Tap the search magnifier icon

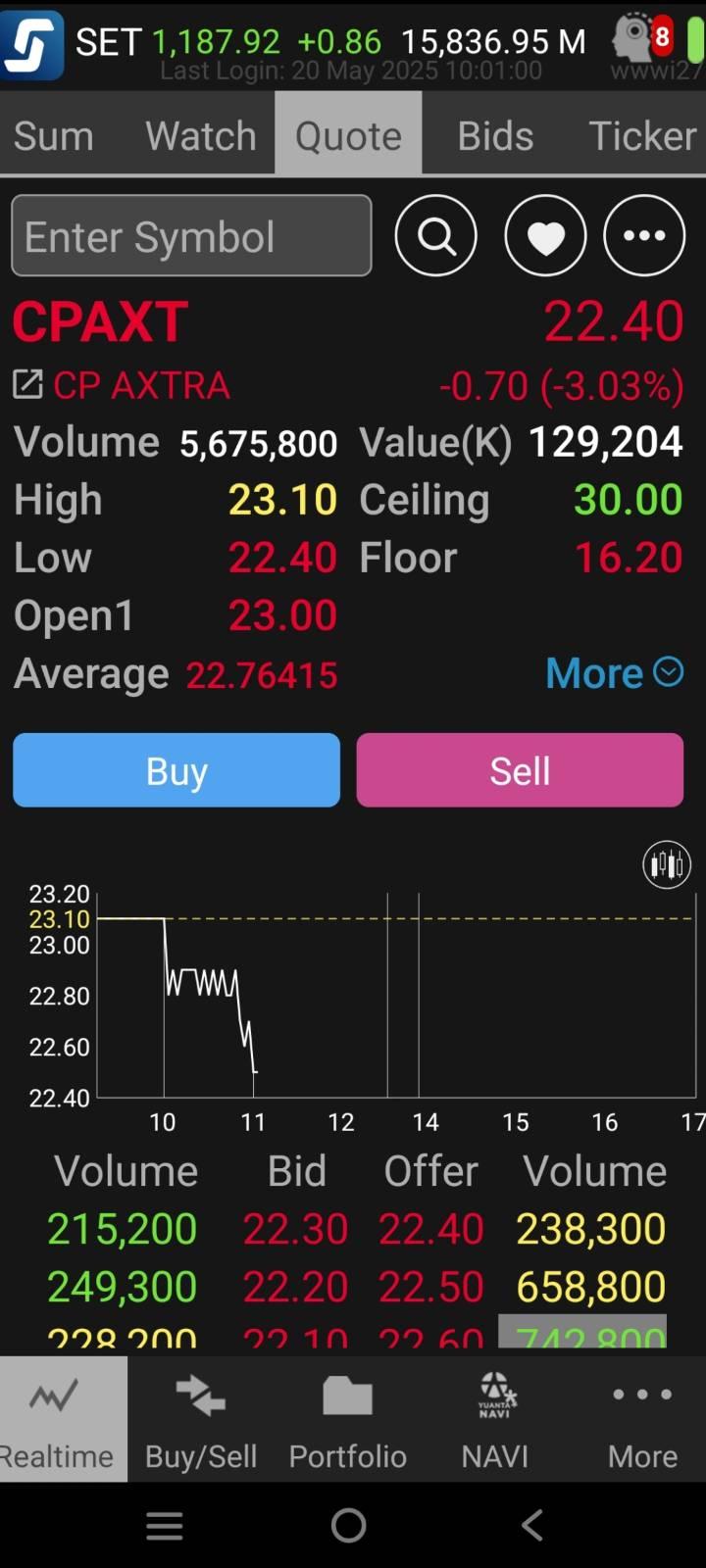[436, 235]
